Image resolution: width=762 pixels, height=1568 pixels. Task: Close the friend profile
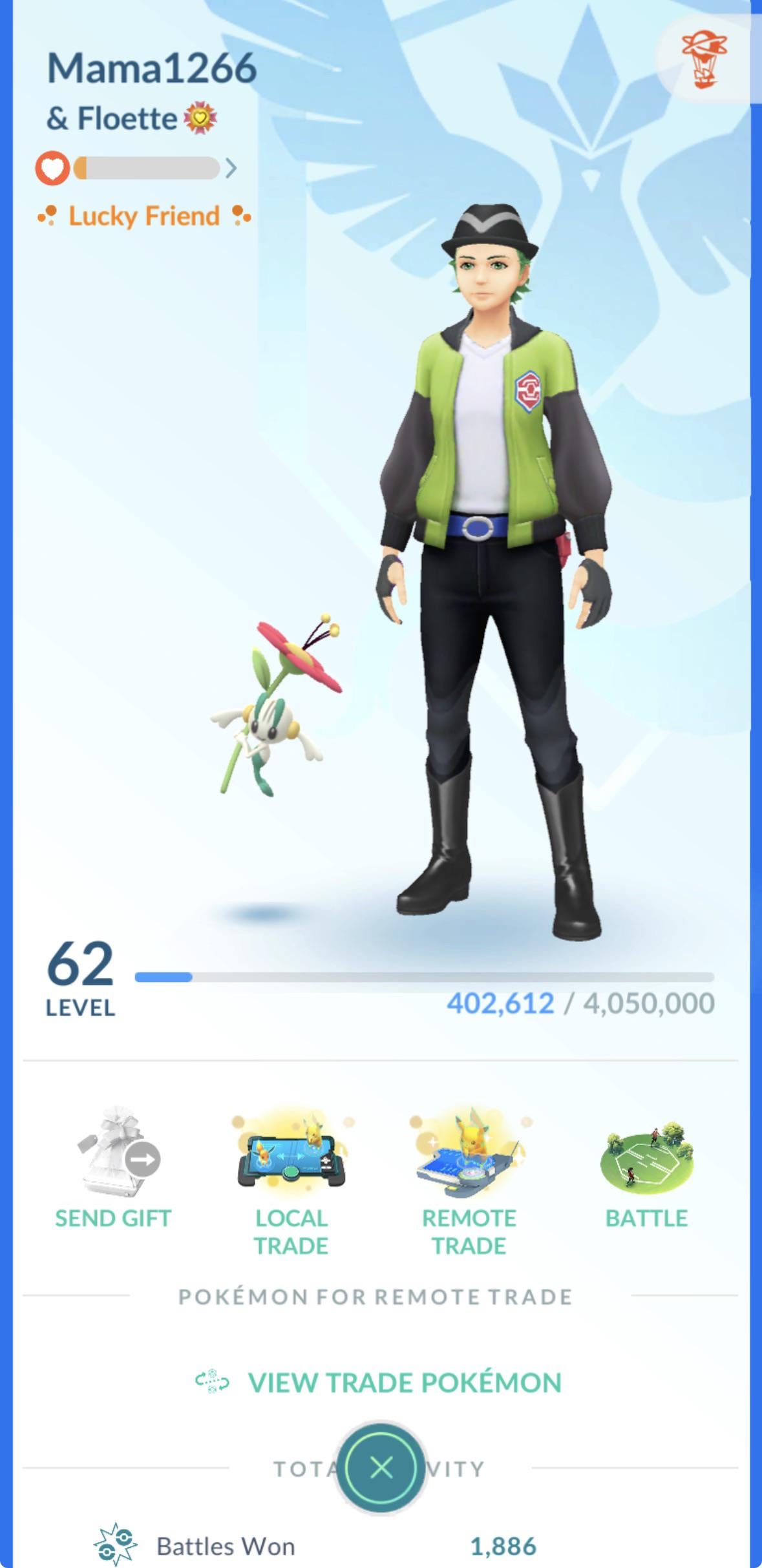pyautogui.click(x=381, y=1467)
